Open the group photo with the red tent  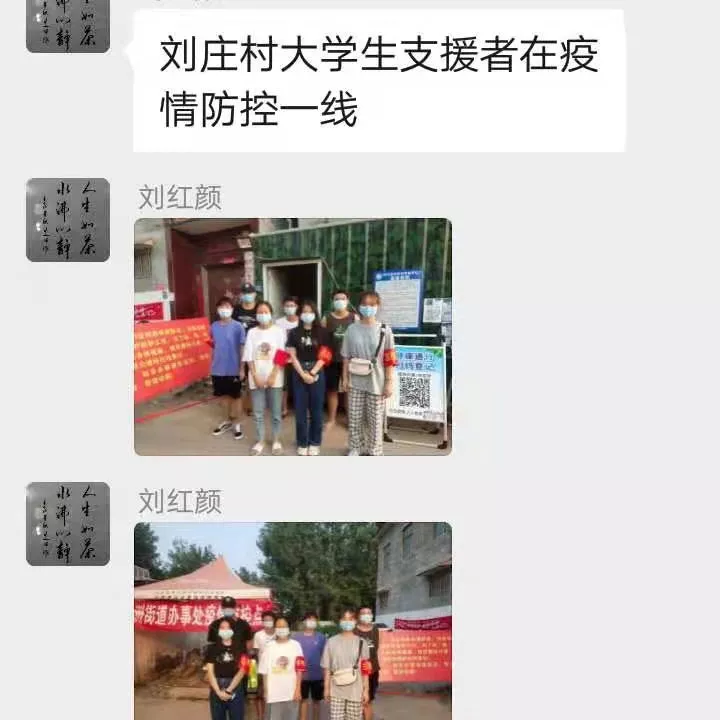point(292,620)
